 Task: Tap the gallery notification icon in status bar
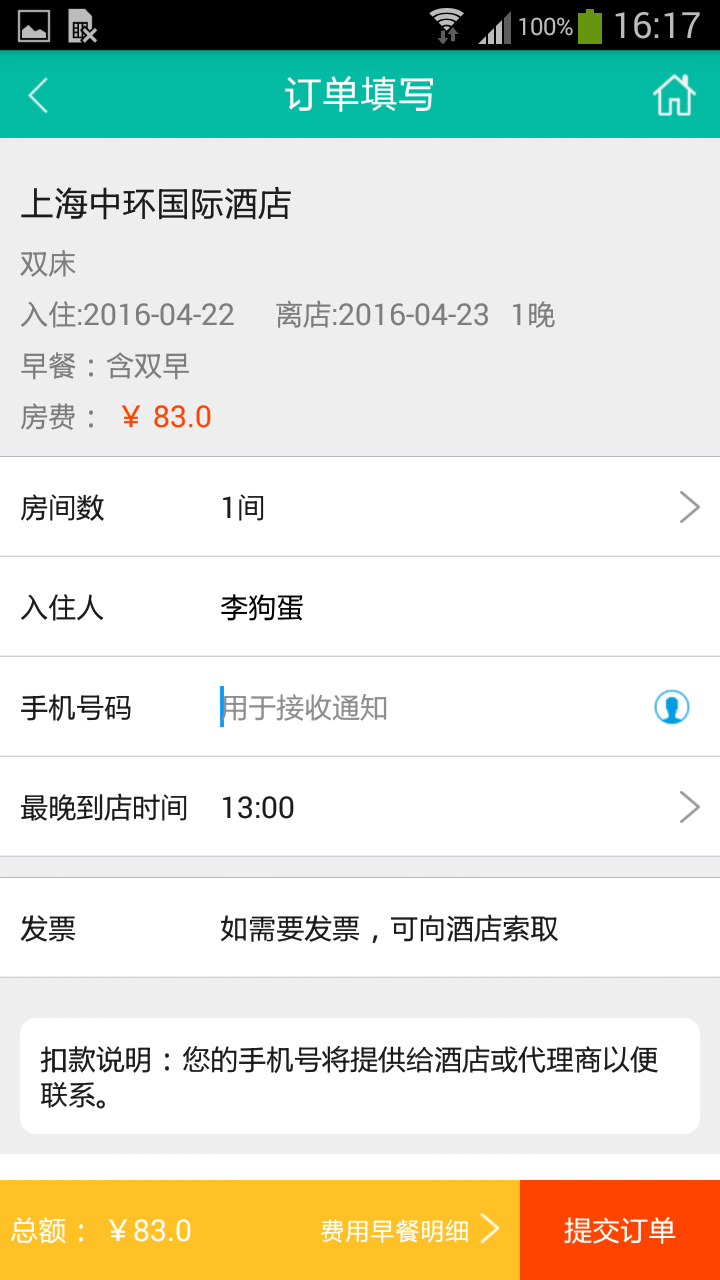[33, 26]
